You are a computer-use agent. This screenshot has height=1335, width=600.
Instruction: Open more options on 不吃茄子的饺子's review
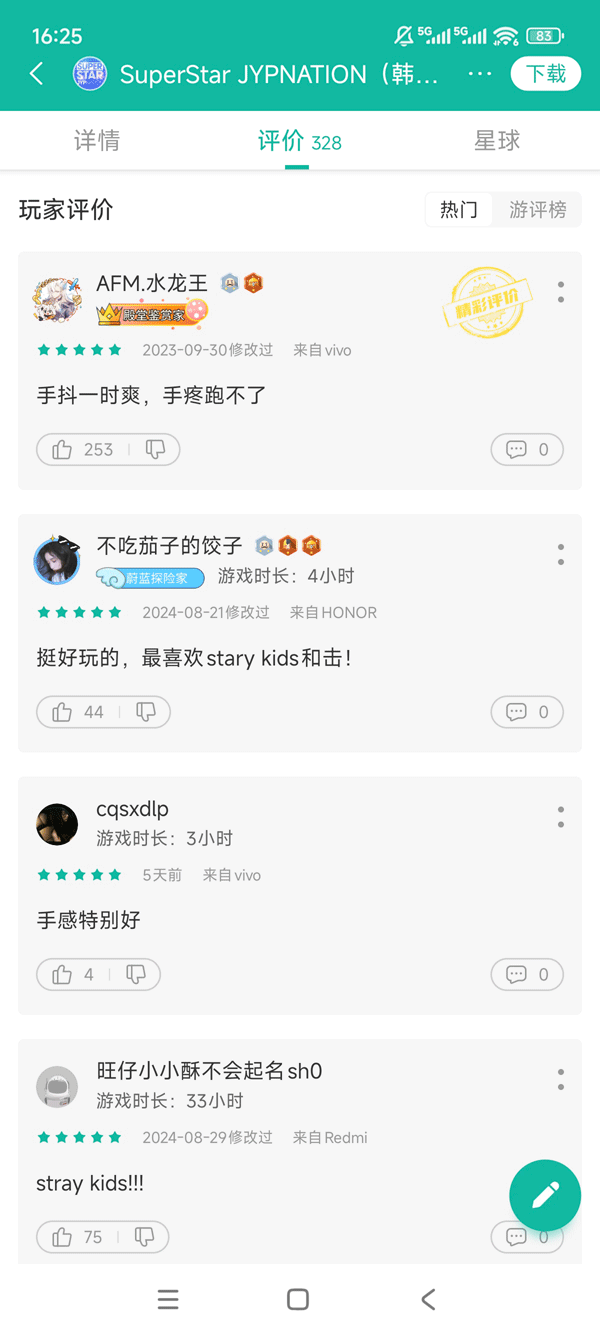point(561,554)
